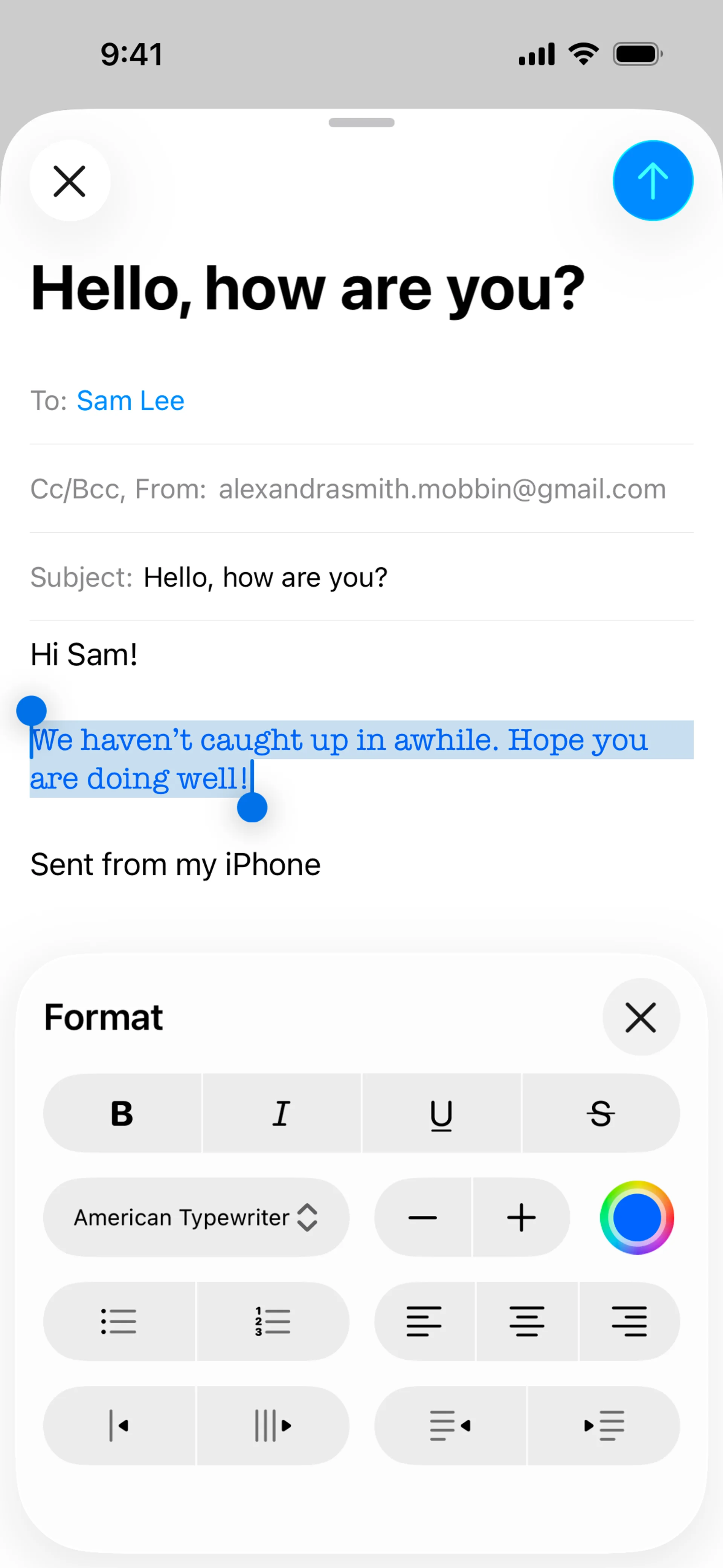Increase the quote level
The image size is (723, 1568).
[x=273, y=1426]
